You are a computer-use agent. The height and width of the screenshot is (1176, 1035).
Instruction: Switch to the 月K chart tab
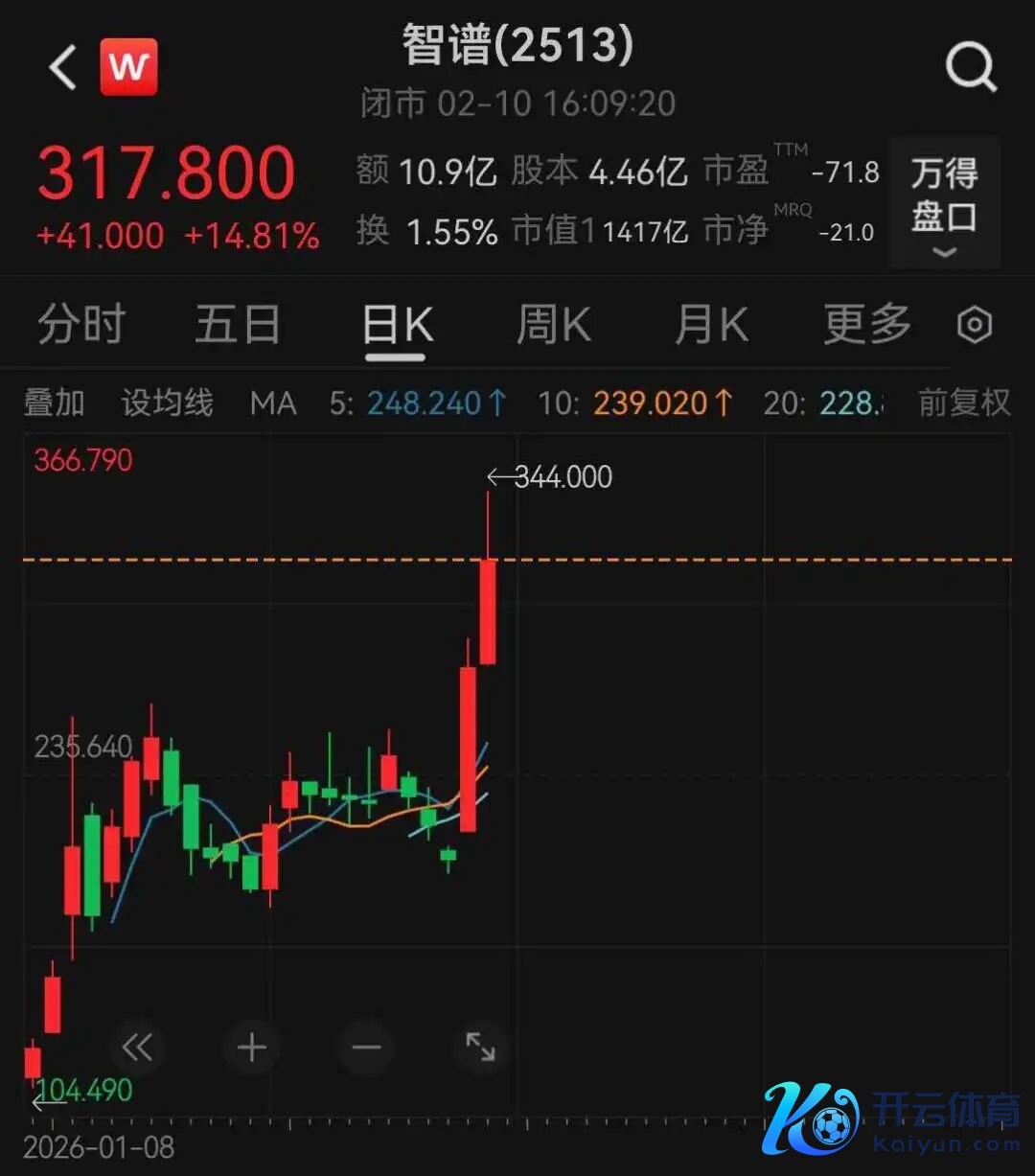pyautogui.click(x=710, y=325)
